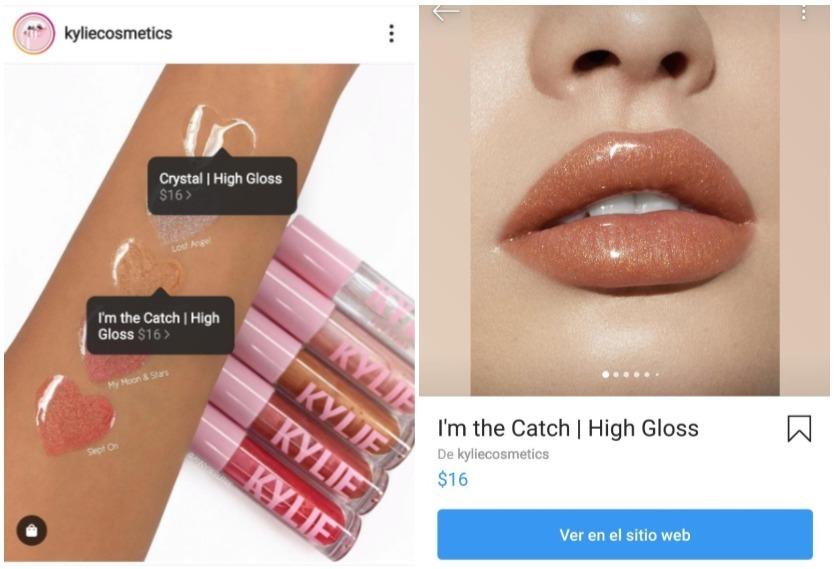Go back using the arrow on the product page
The width and height of the screenshot is (834, 569).
(x=446, y=12)
